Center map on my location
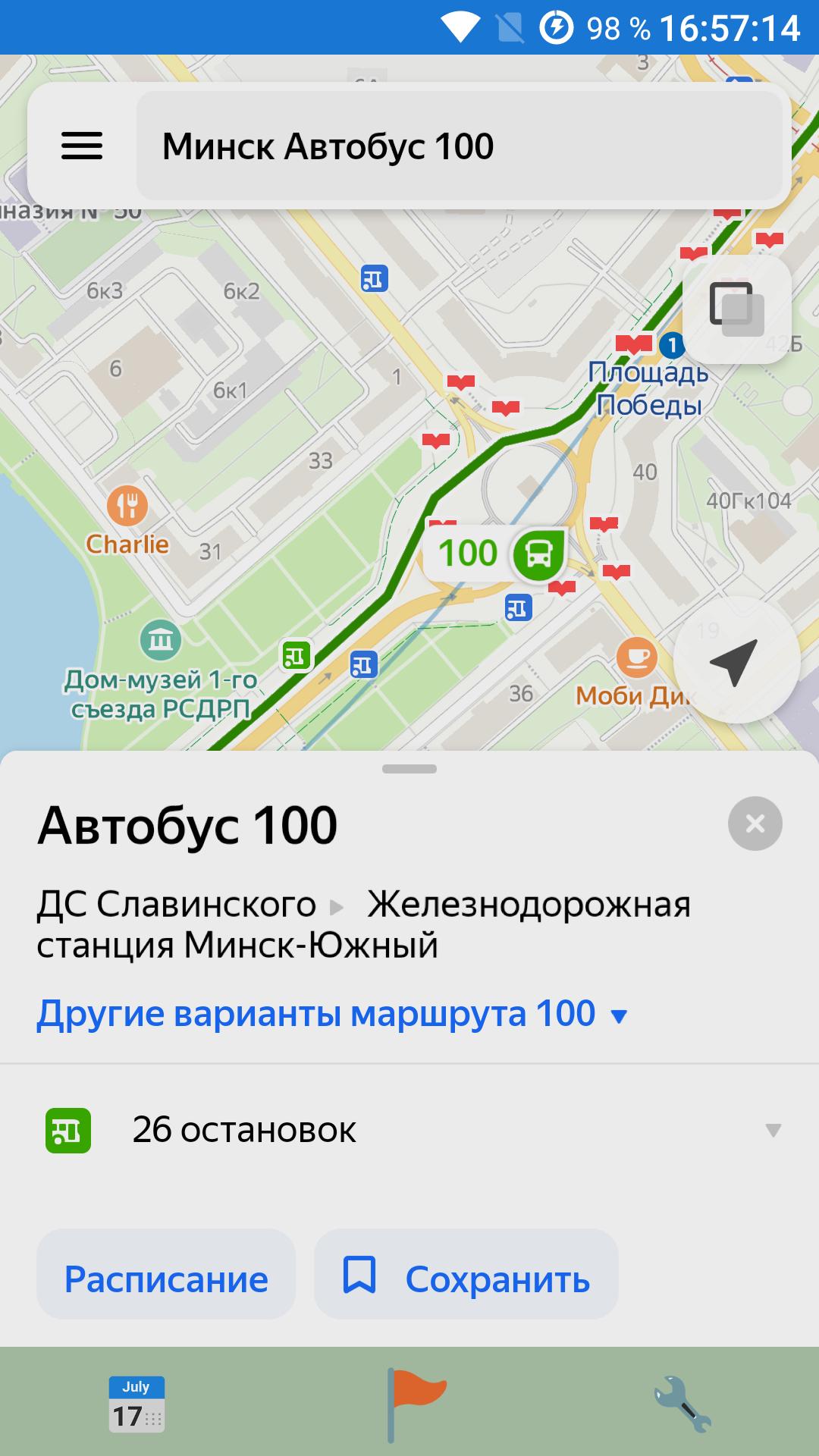The image size is (819, 1456). coord(735,661)
